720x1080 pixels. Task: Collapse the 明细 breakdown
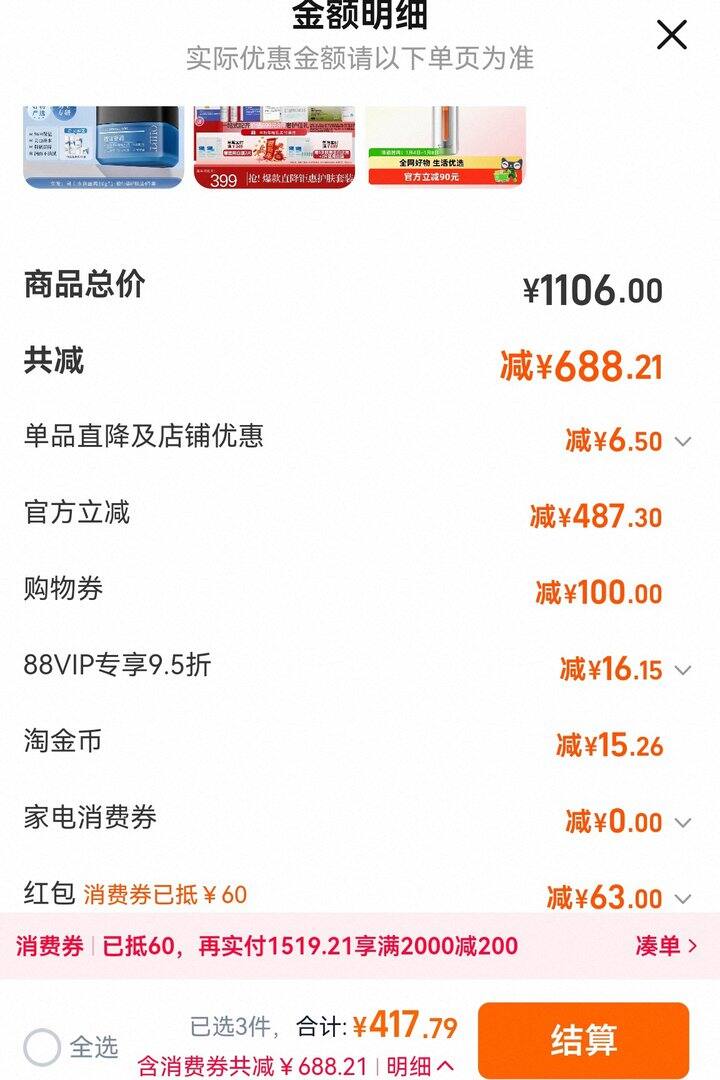point(421,1066)
